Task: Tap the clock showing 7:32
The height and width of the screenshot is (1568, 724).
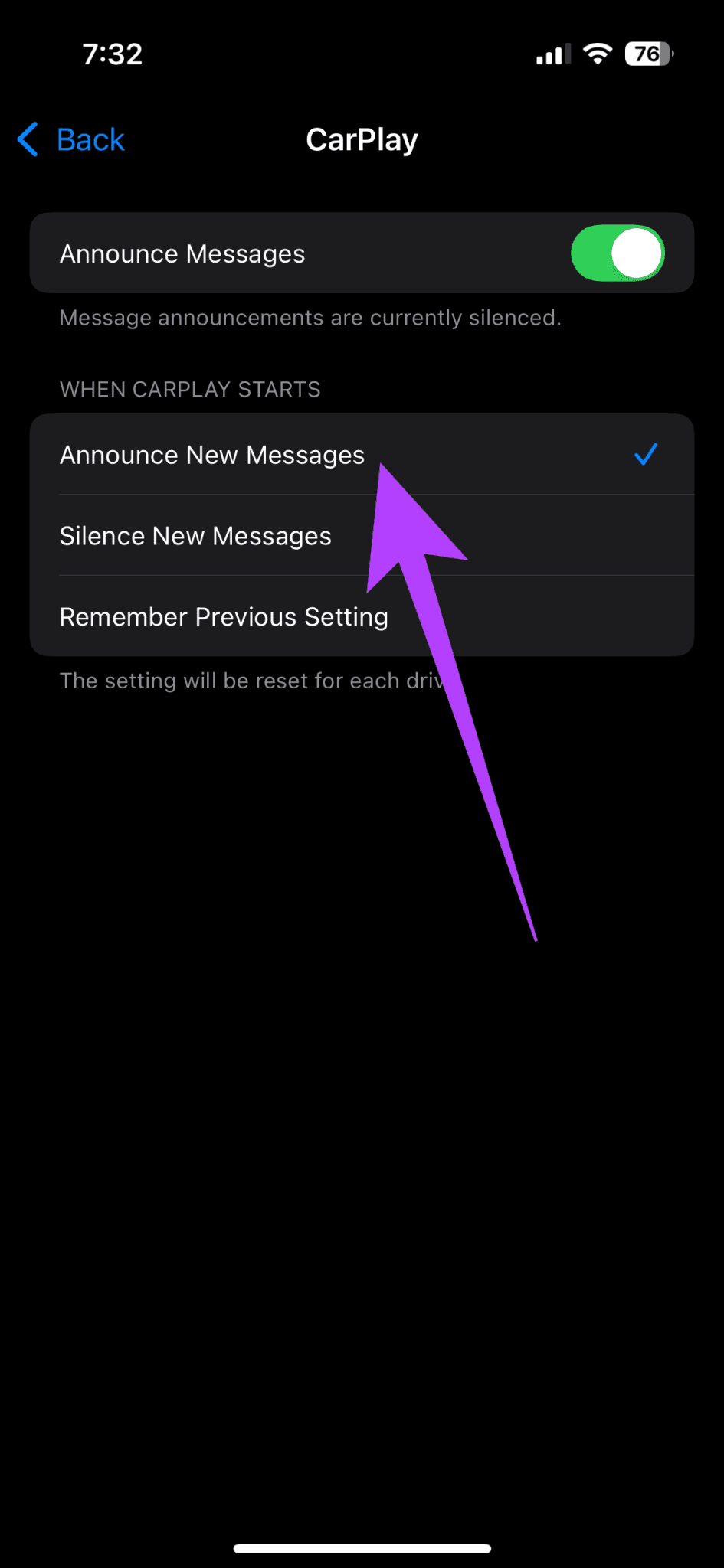Action: click(113, 55)
